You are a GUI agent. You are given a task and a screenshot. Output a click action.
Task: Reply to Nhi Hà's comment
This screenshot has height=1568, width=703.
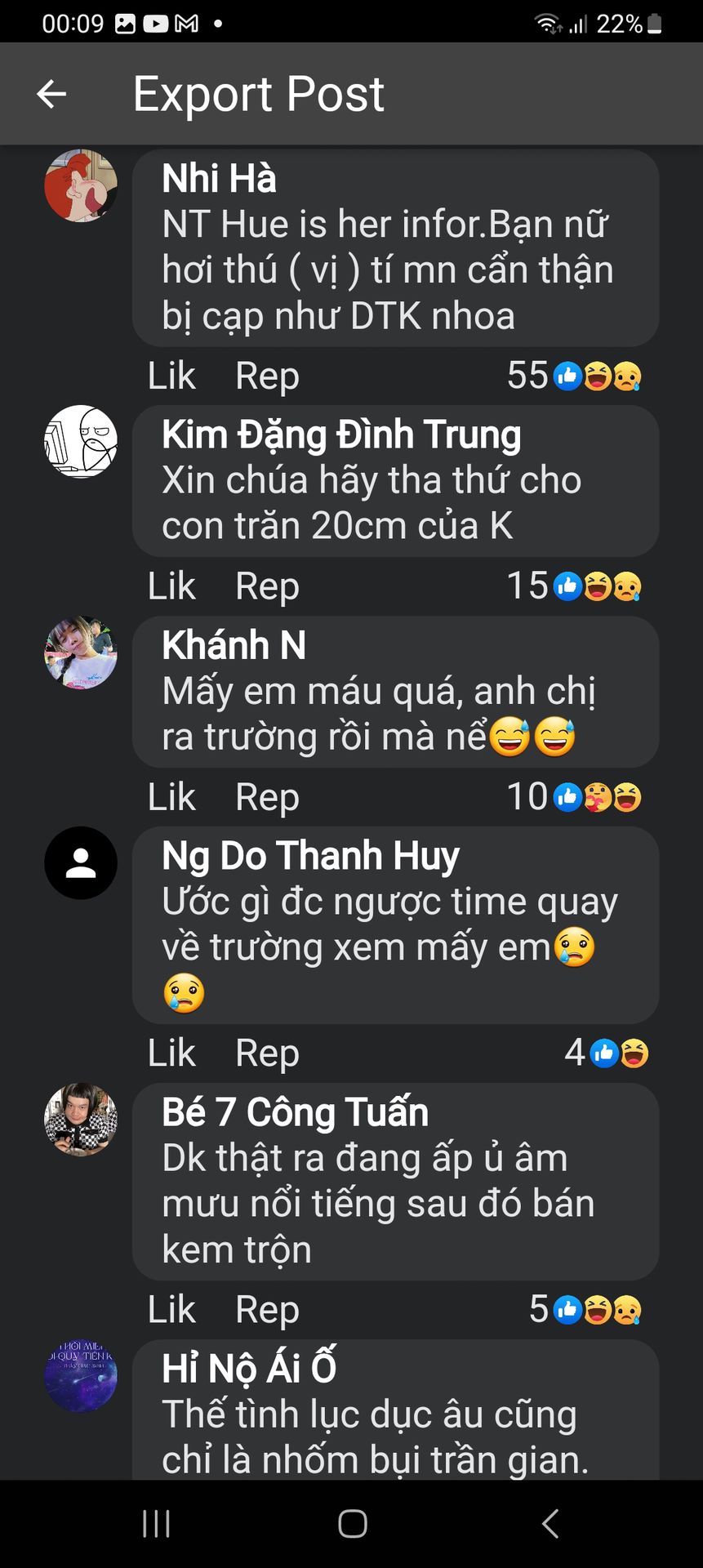coord(267,376)
